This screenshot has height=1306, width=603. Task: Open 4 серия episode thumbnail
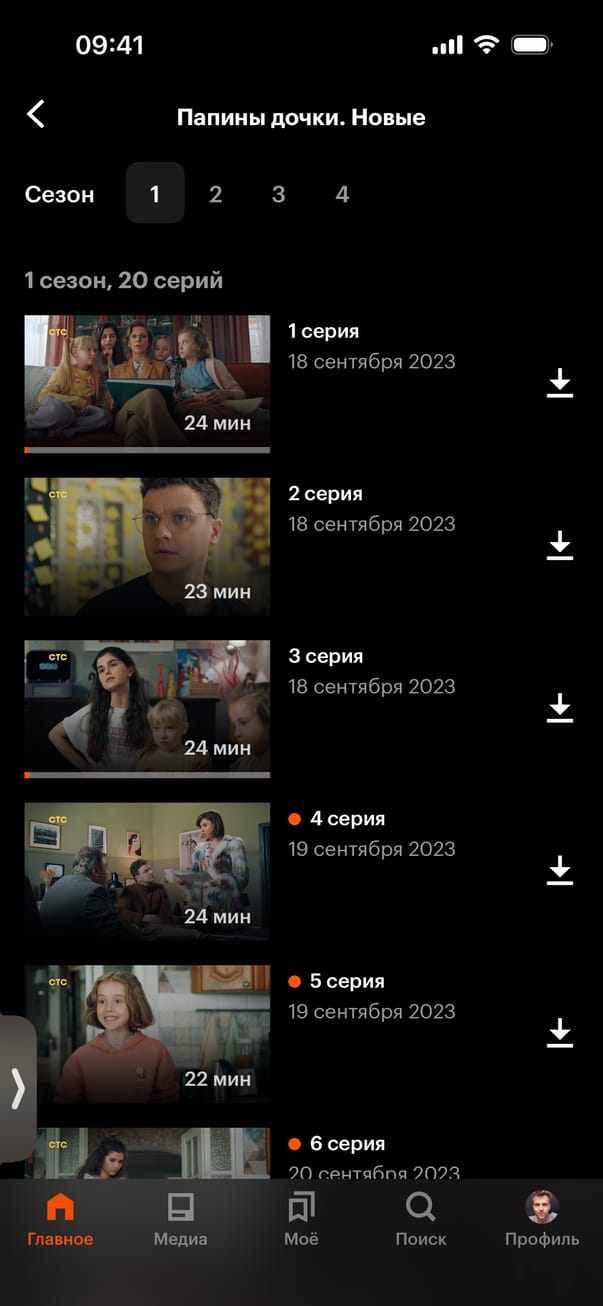147,871
